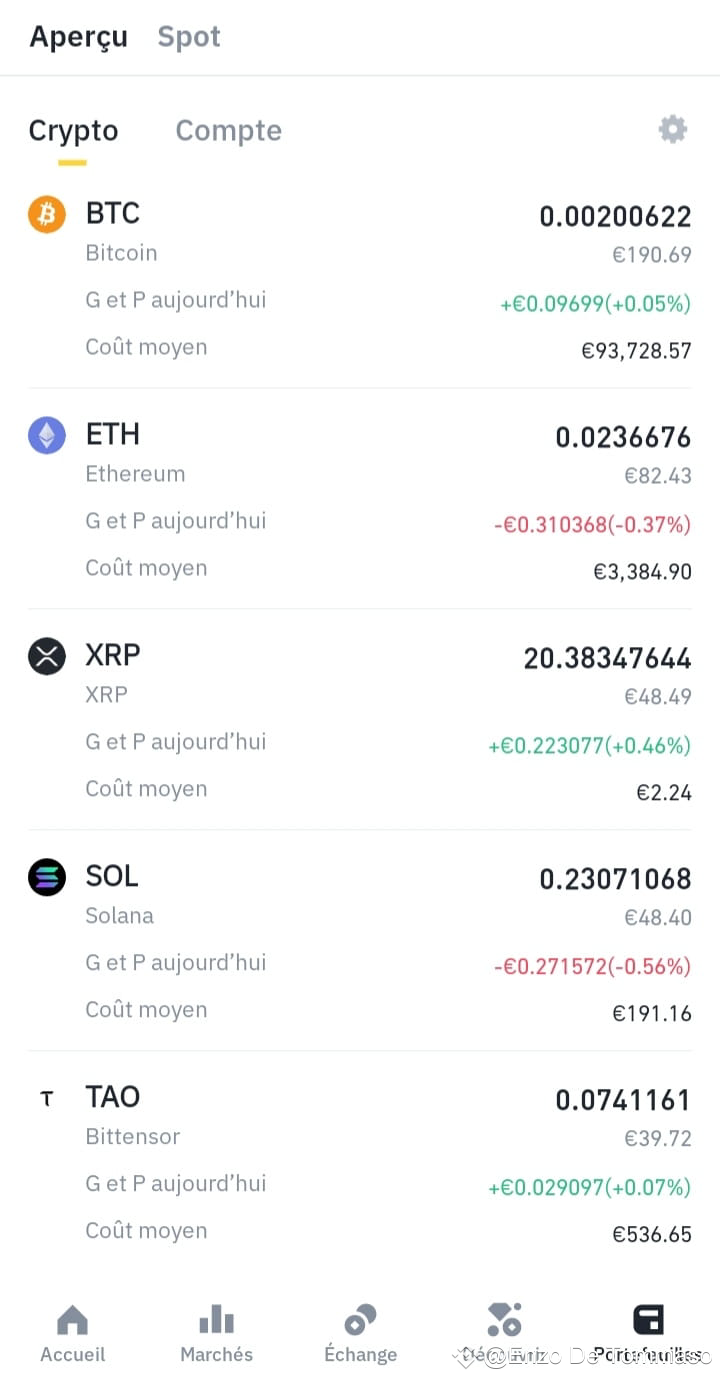Viewport: 720px width, 1378px height.
Task: Open Marchés from the bottom navigation
Action: tap(216, 1330)
